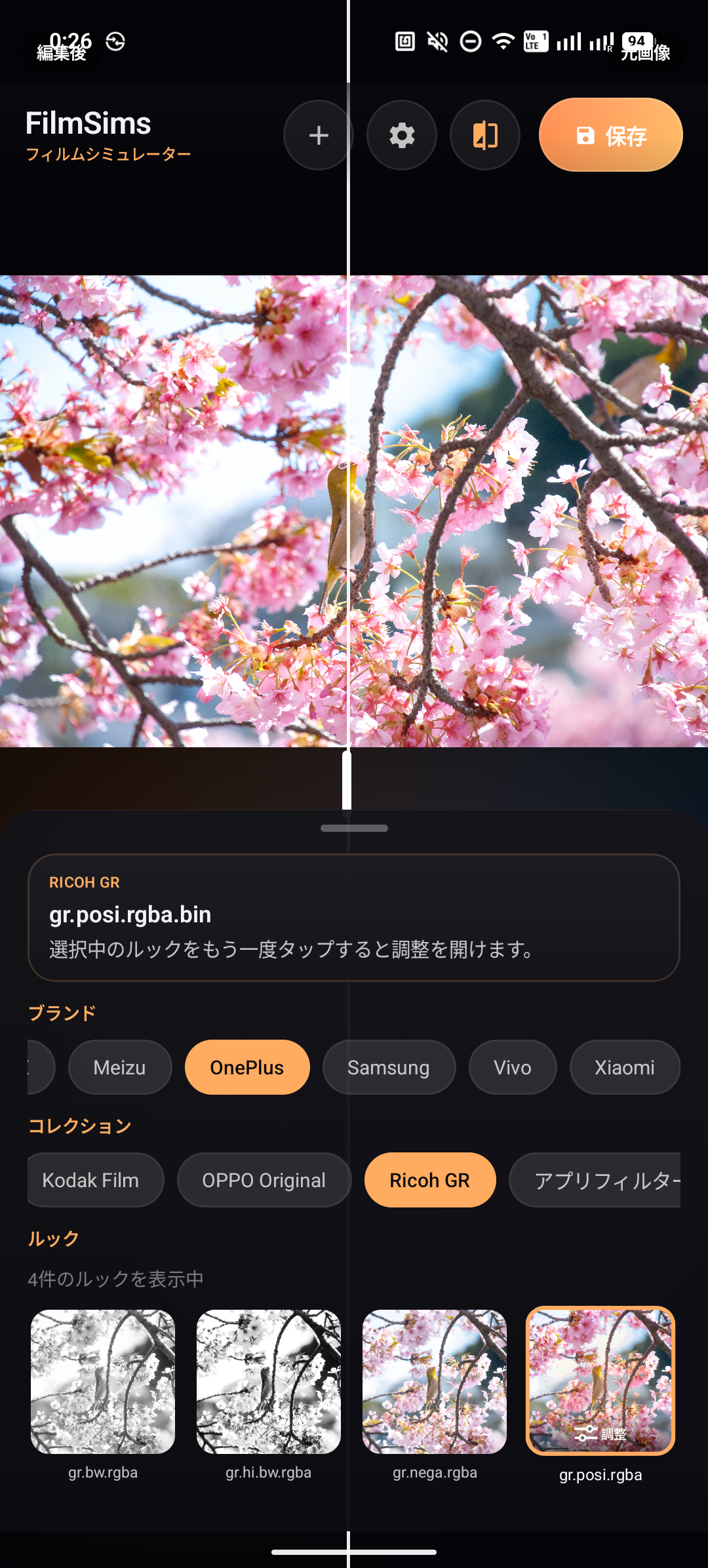This screenshot has width=708, height=1568.
Task: Switch to the OPPO Original collection
Action: coord(264,1180)
